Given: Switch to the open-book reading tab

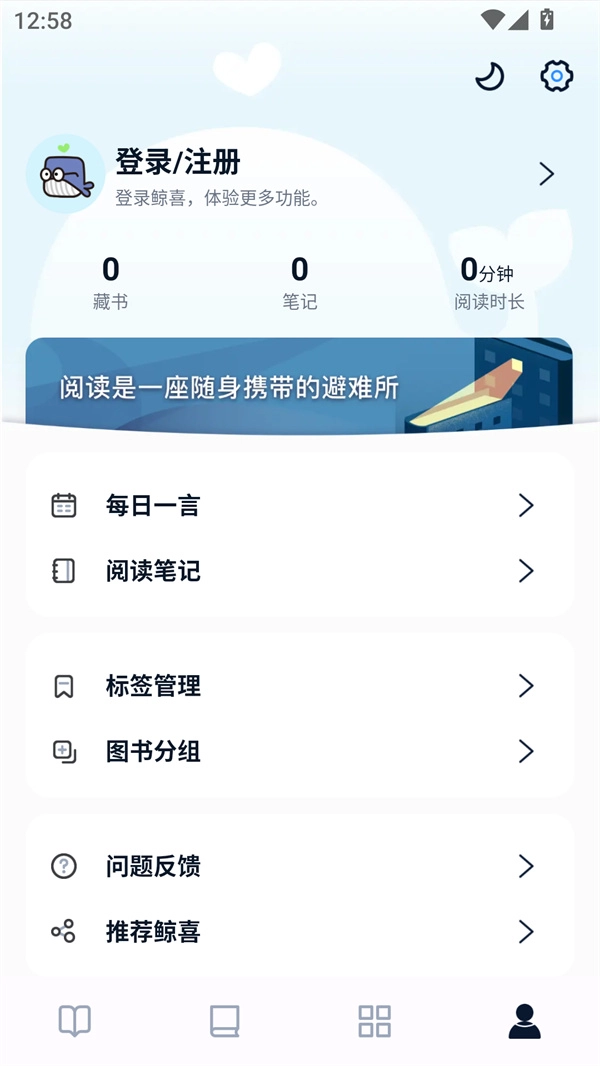Looking at the screenshot, I should pos(75,1021).
